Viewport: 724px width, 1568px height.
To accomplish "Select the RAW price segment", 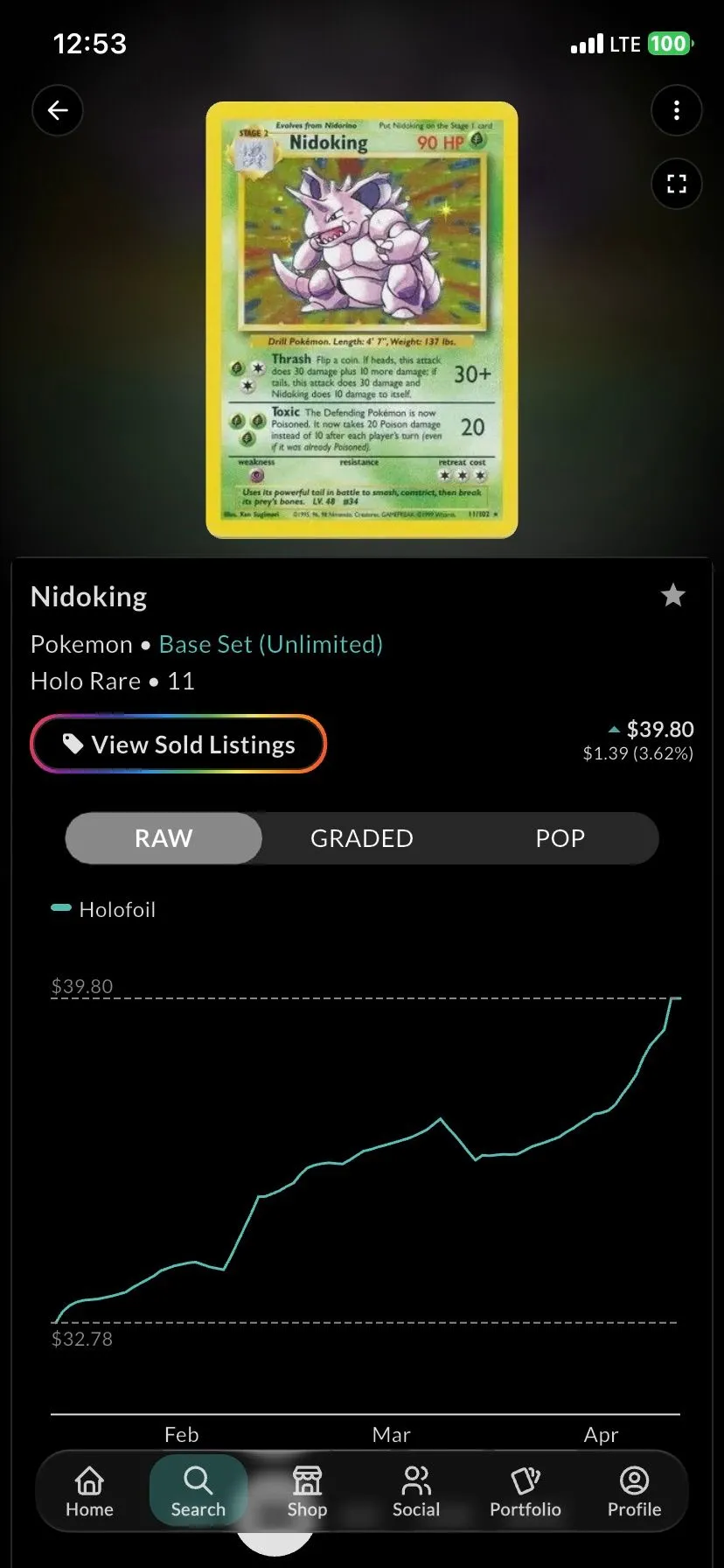I will [164, 838].
